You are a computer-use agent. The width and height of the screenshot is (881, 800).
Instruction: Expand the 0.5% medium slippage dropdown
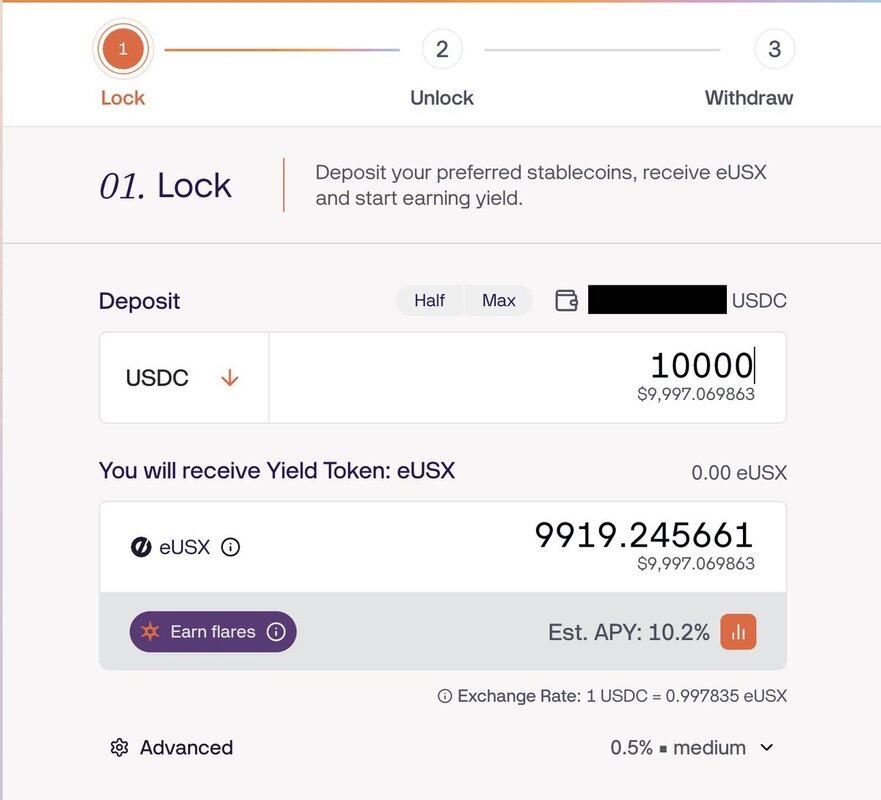click(692, 748)
